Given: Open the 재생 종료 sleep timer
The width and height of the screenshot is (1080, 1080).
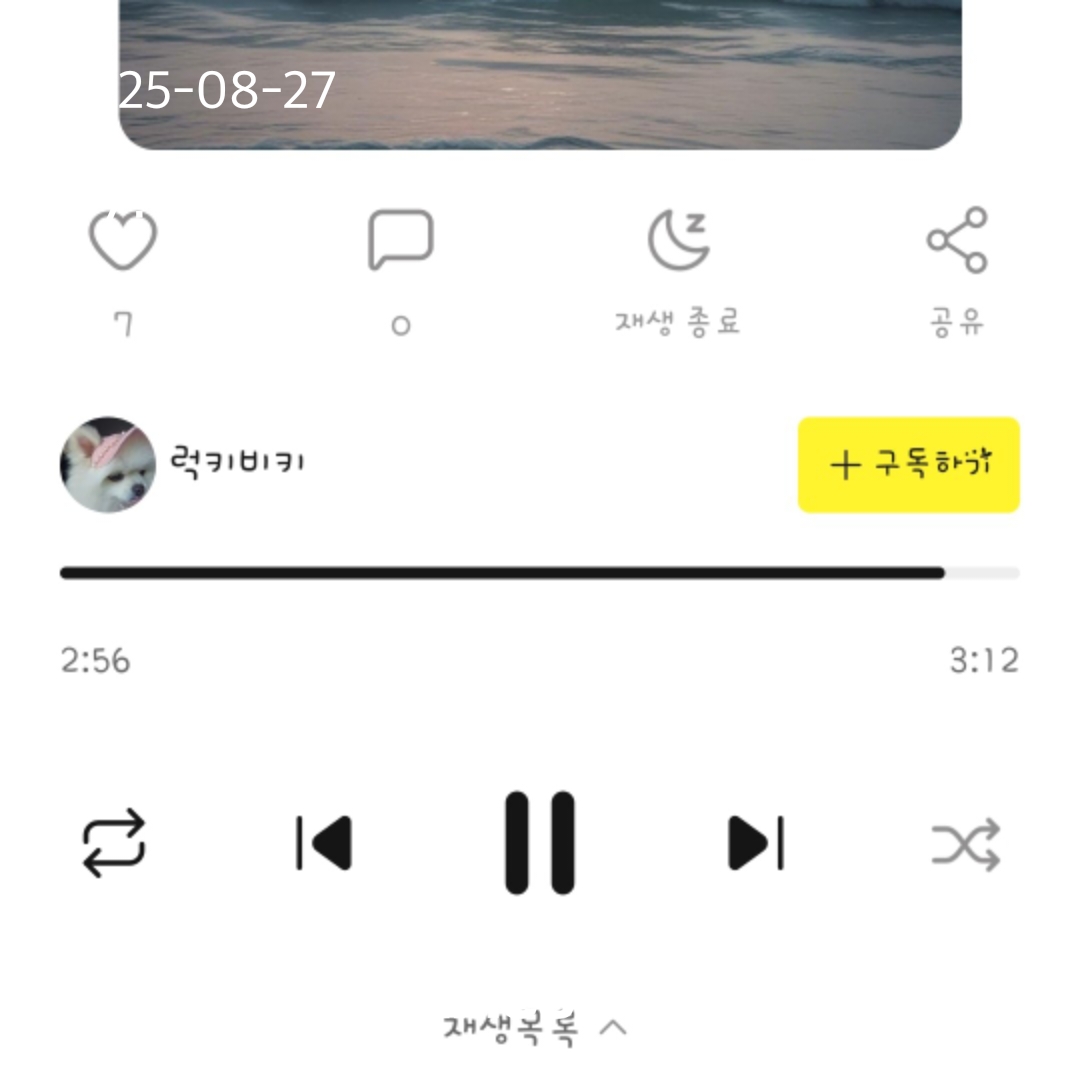Looking at the screenshot, I should 678,240.
